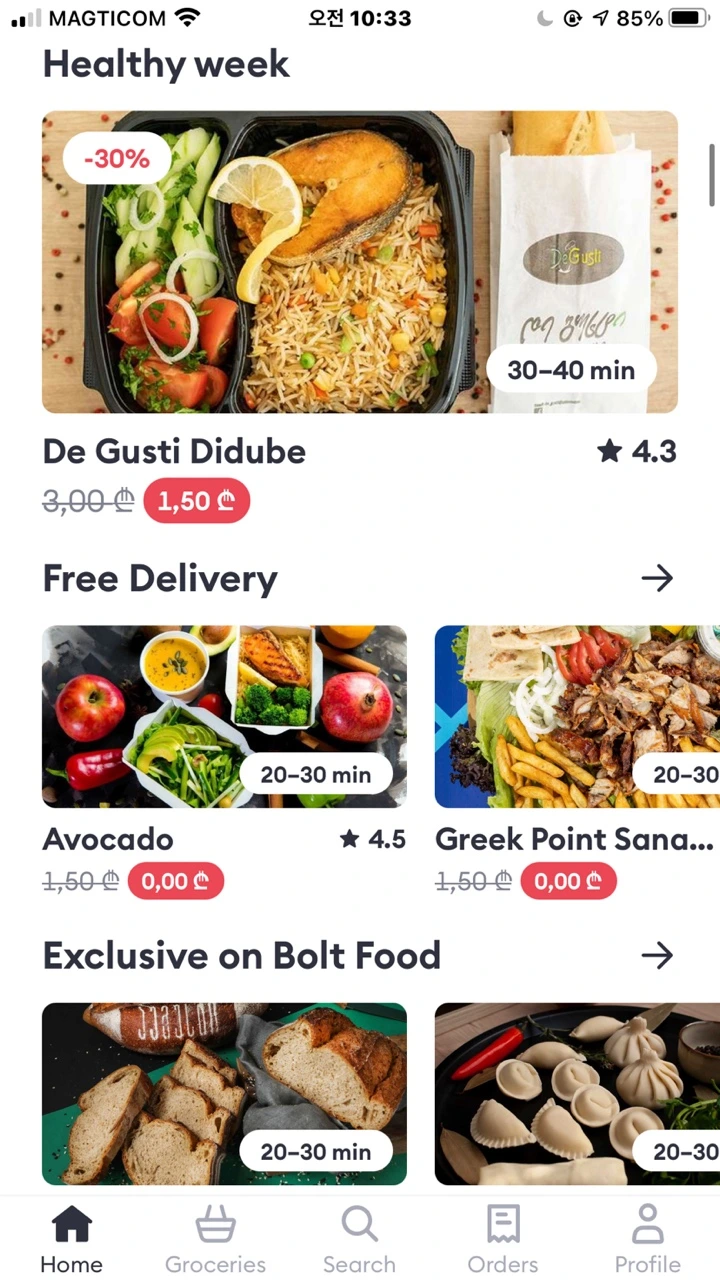View all Exclusive on Bolt Food via arrow
Image resolution: width=720 pixels, height=1280 pixels.
657,956
